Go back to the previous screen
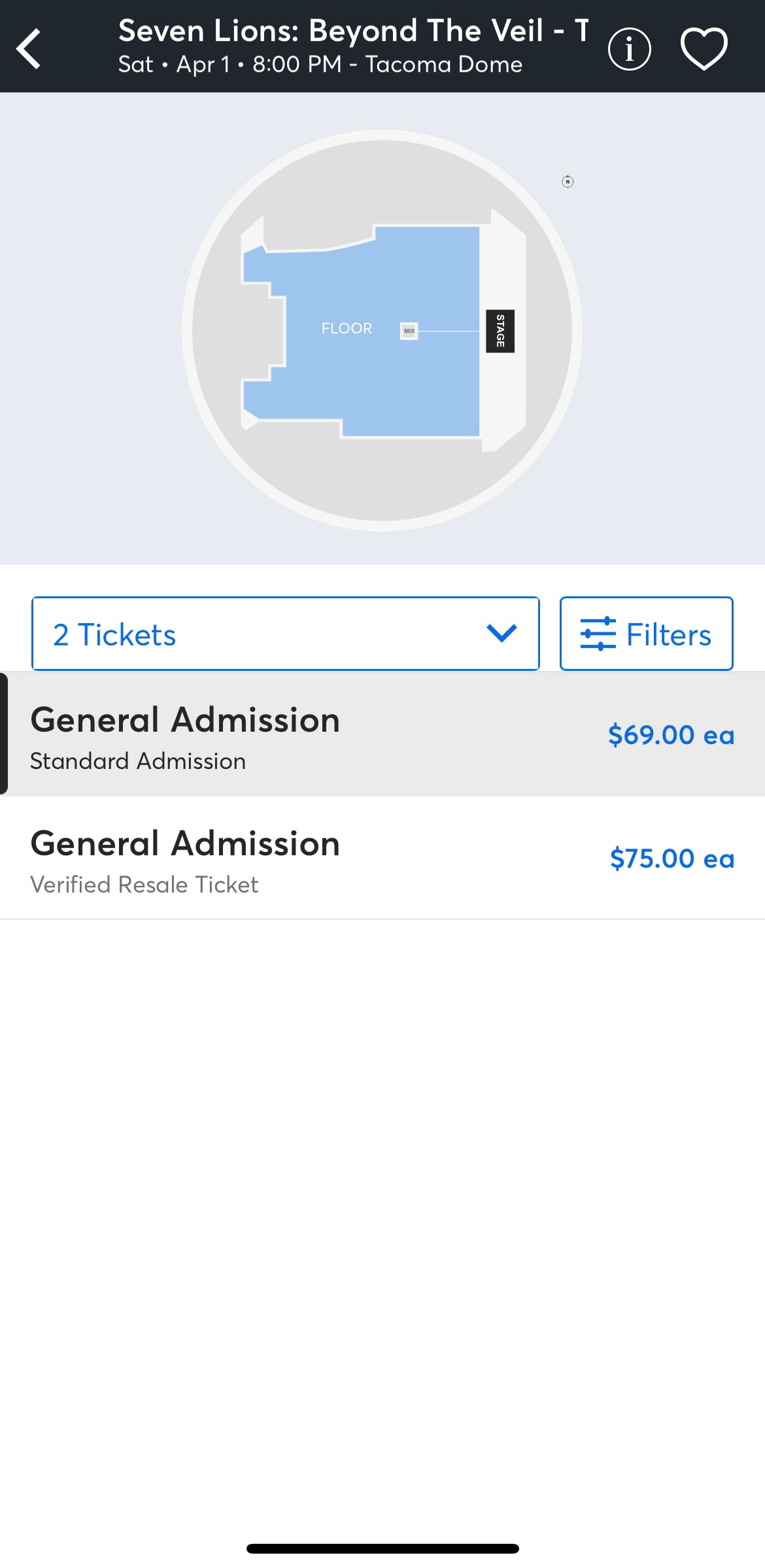 (x=29, y=48)
